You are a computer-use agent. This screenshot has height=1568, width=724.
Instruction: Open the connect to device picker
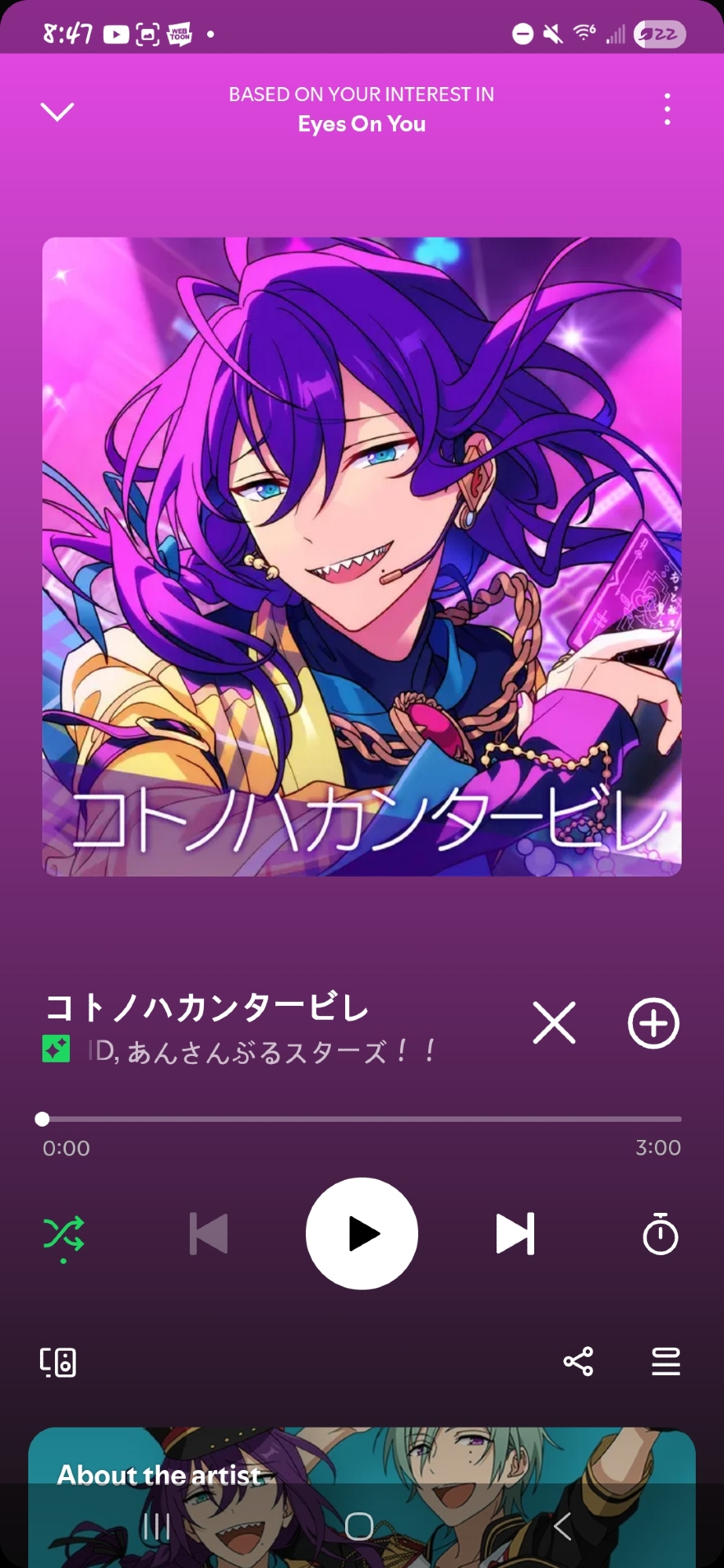tap(58, 1363)
